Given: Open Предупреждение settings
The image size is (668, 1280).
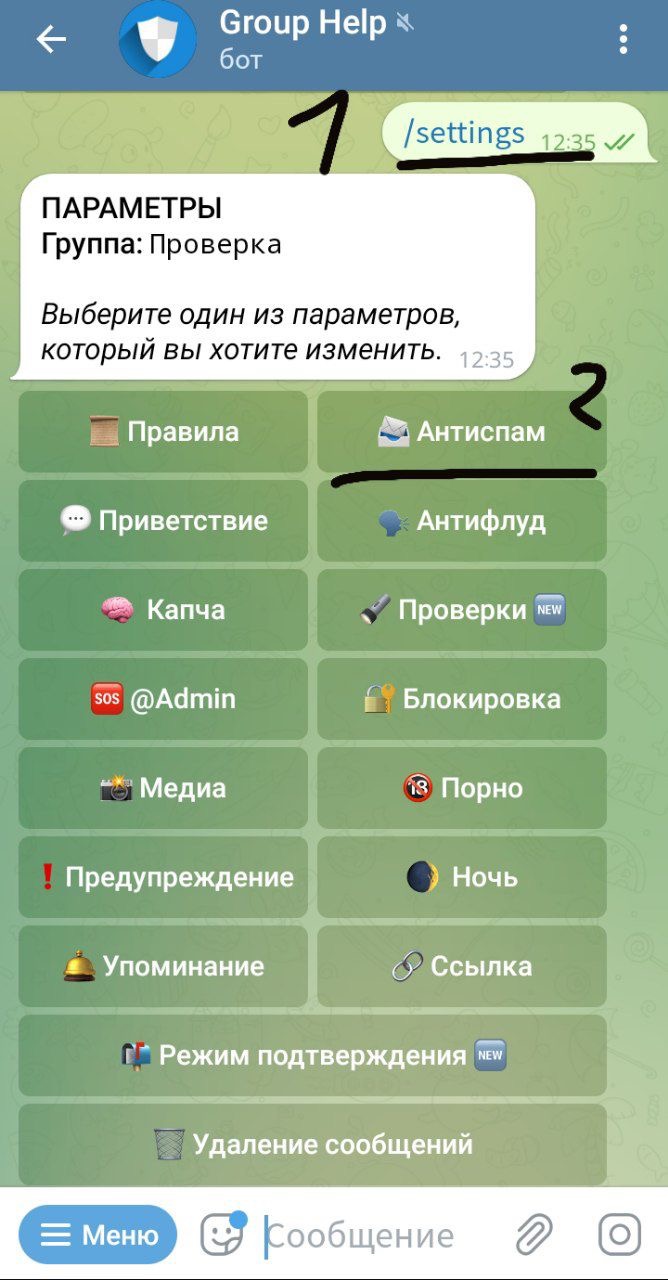Looking at the screenshot, I should coord(163,877).
